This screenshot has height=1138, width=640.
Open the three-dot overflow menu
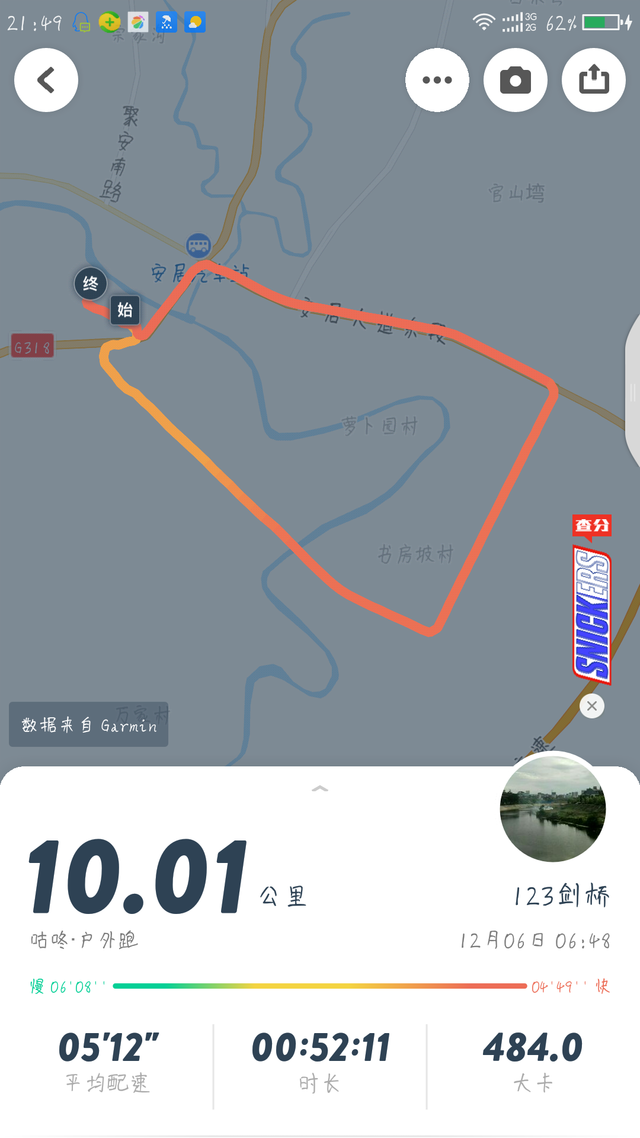(x=437, y=80)
